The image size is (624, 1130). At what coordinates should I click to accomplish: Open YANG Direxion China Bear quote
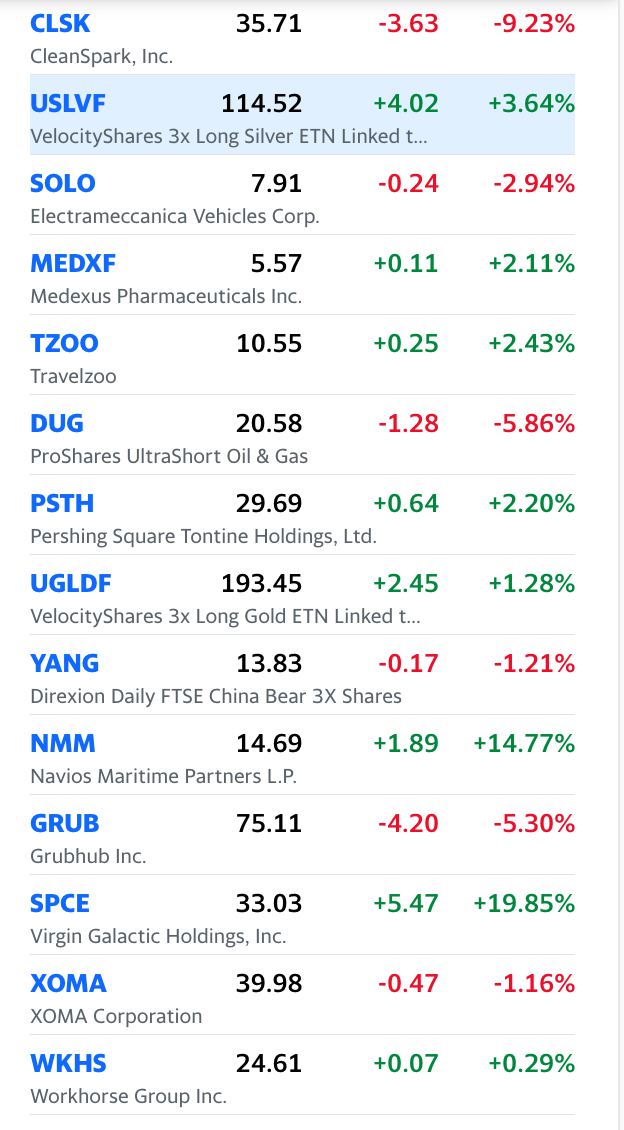(x=302, y=675)
